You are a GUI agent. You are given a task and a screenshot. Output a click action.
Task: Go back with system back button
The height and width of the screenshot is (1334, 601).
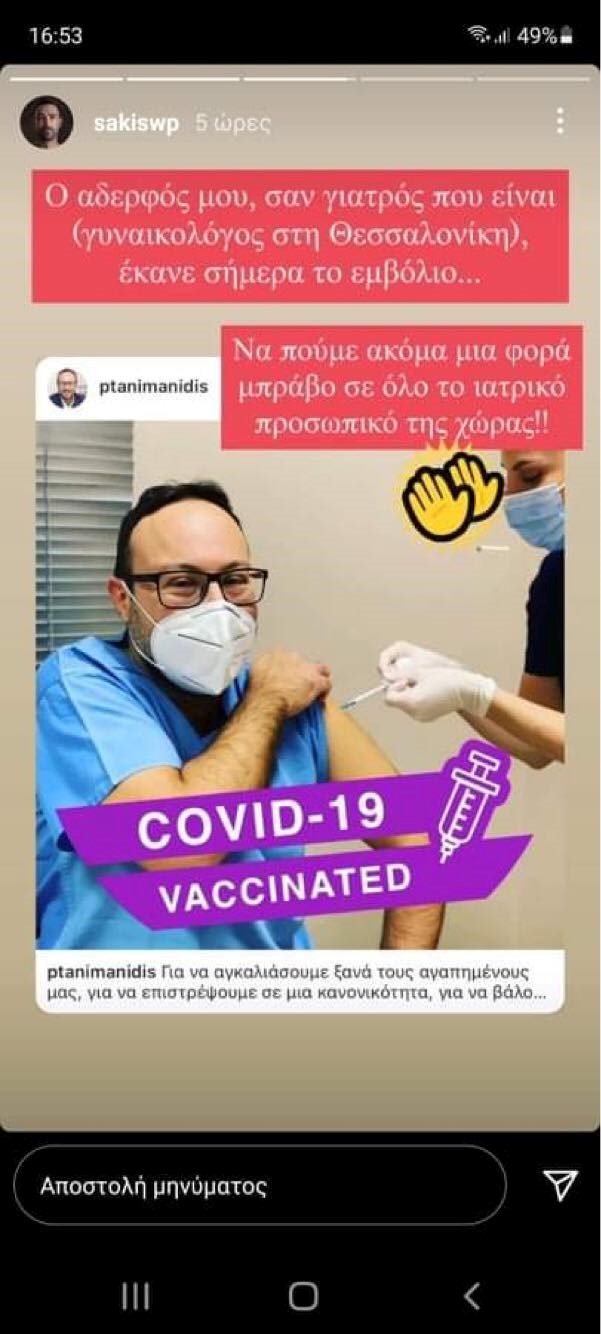click(x=471, y=1296)
